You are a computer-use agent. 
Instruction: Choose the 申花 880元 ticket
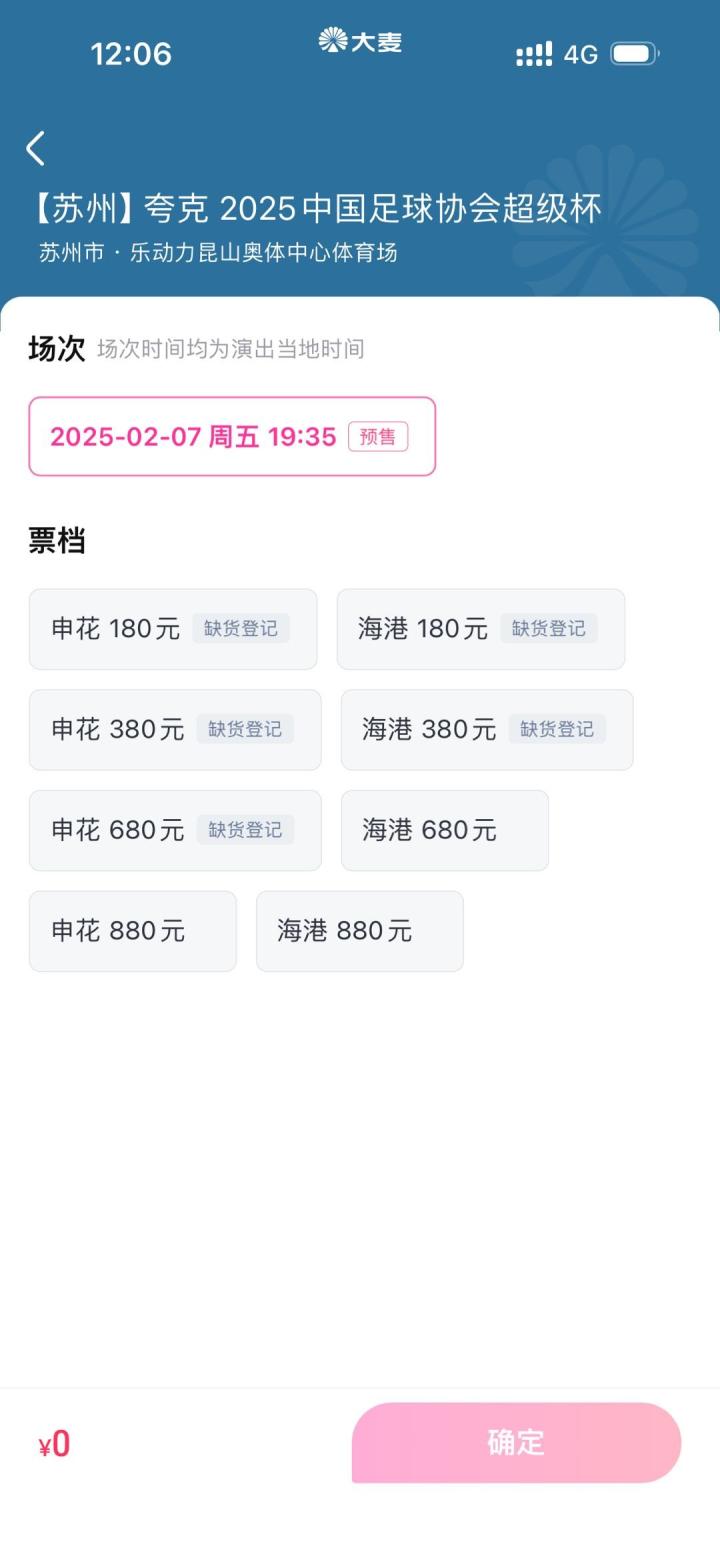[x=133, y=931]
